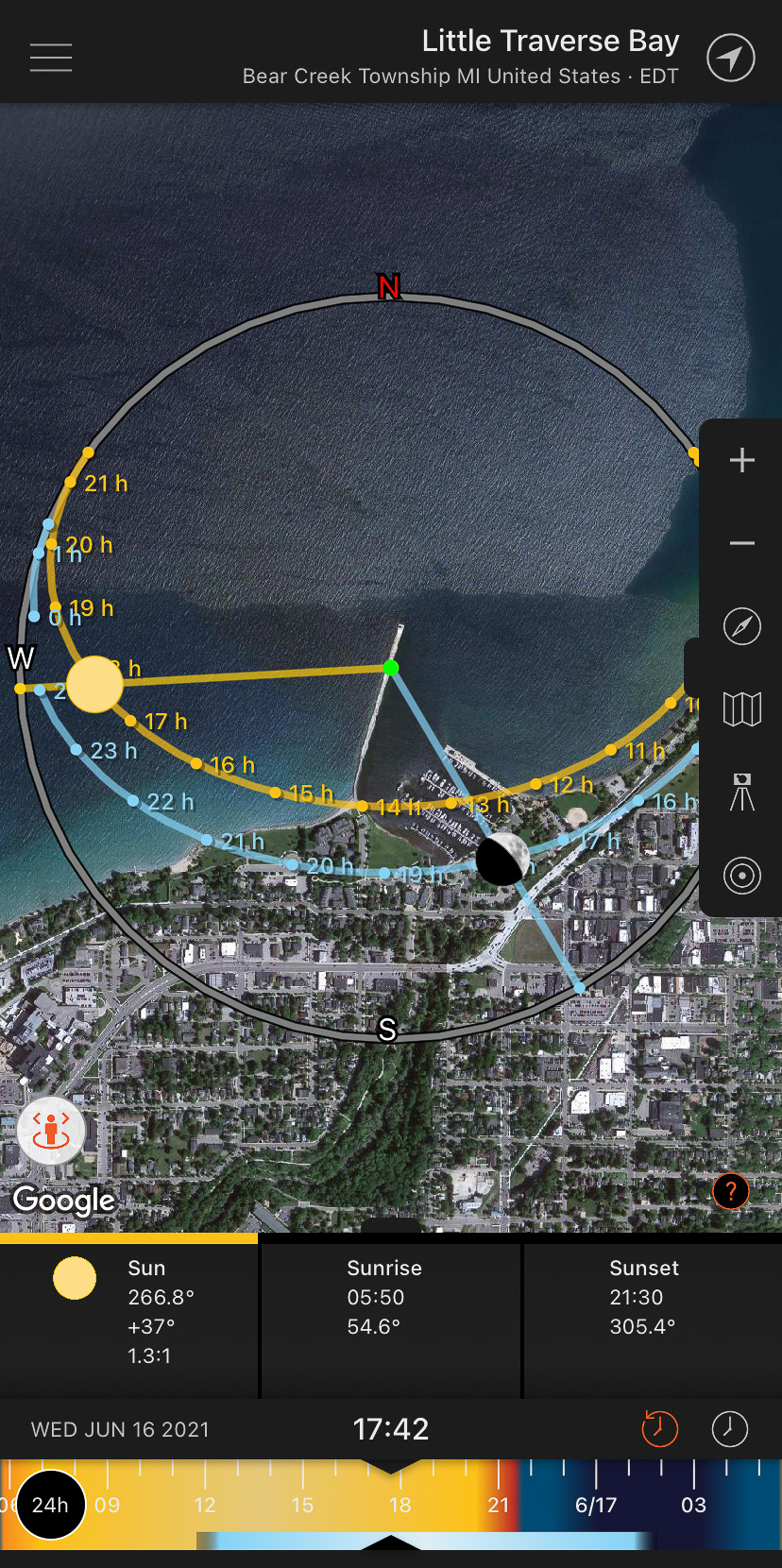This screenshot has height=1568, width=782.
Task: Tap the camera tripod icon
Action: (x=742, y=792)
